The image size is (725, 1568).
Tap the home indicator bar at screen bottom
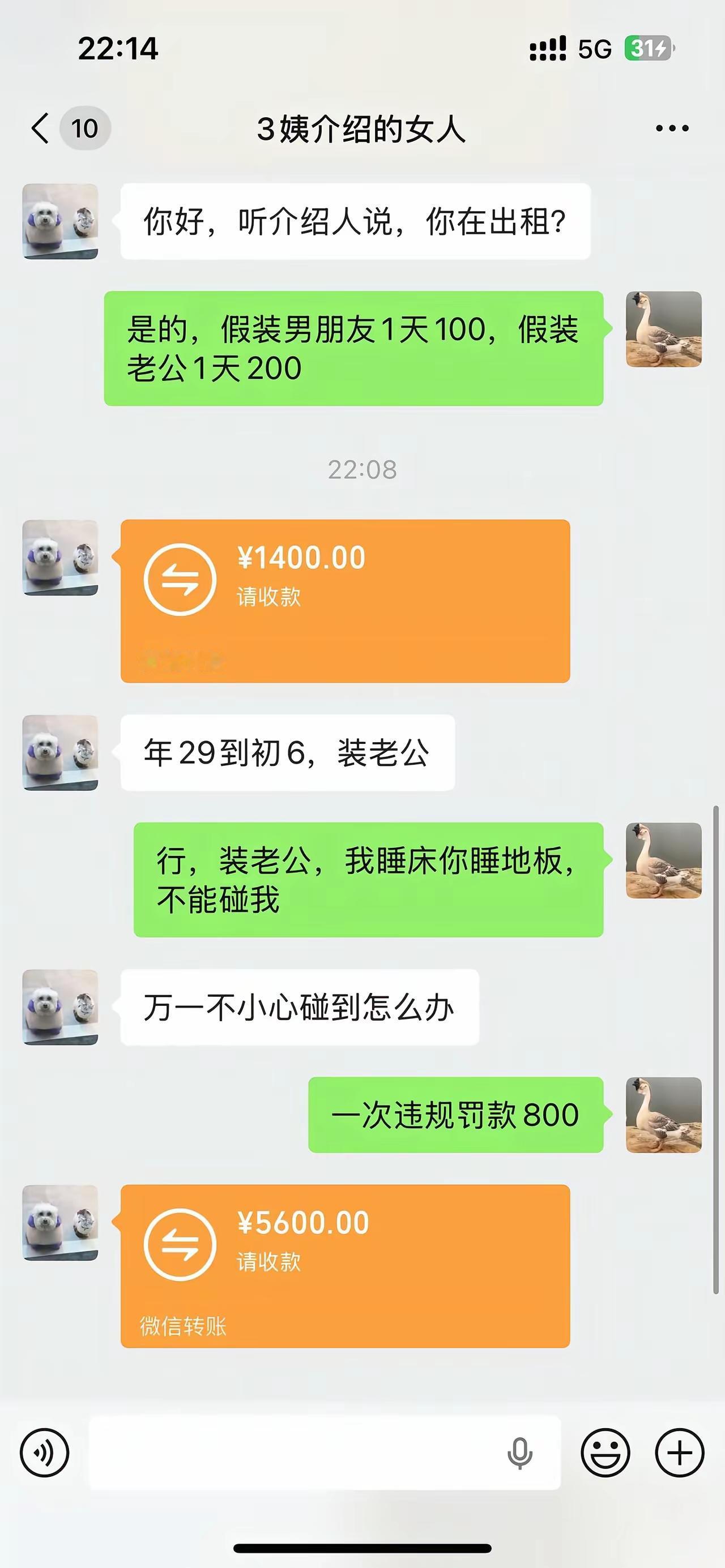point(362,1549)
